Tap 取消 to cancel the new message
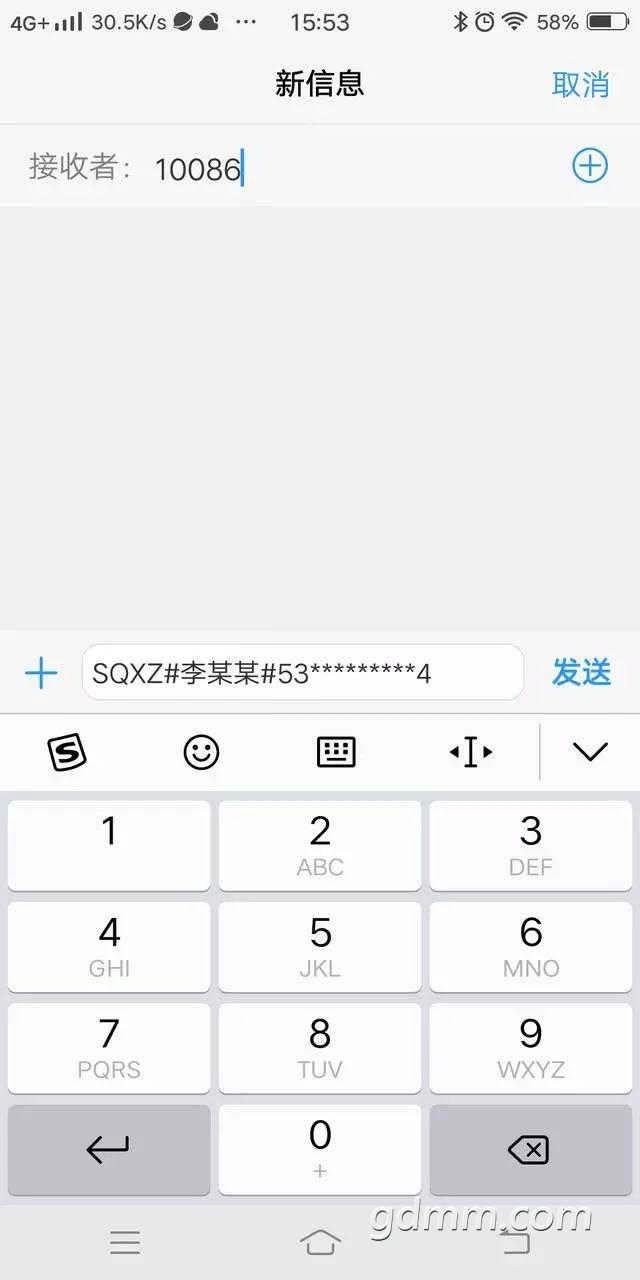This screenshot has height=1280, width=640. [x=580, y=84]
